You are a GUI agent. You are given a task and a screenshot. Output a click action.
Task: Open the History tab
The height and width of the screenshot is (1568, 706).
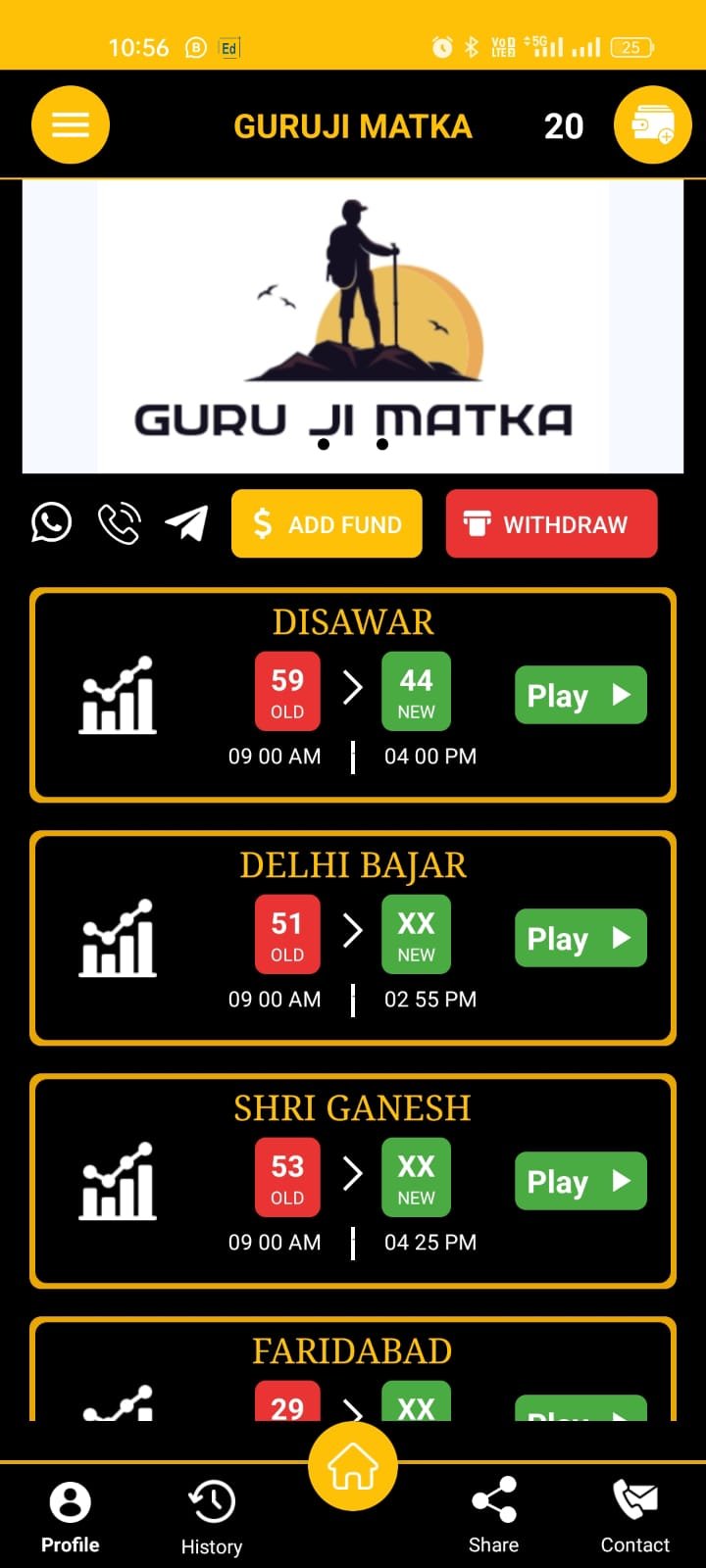212,1517
